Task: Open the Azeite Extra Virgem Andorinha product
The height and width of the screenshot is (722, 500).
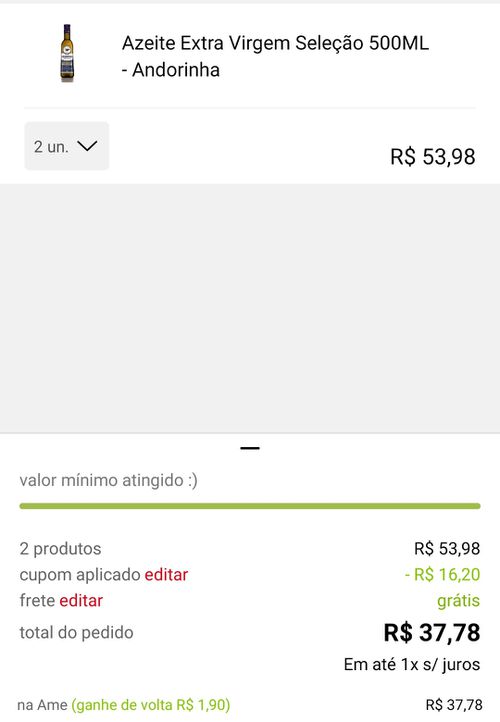Action: click(x=275, y=56)
